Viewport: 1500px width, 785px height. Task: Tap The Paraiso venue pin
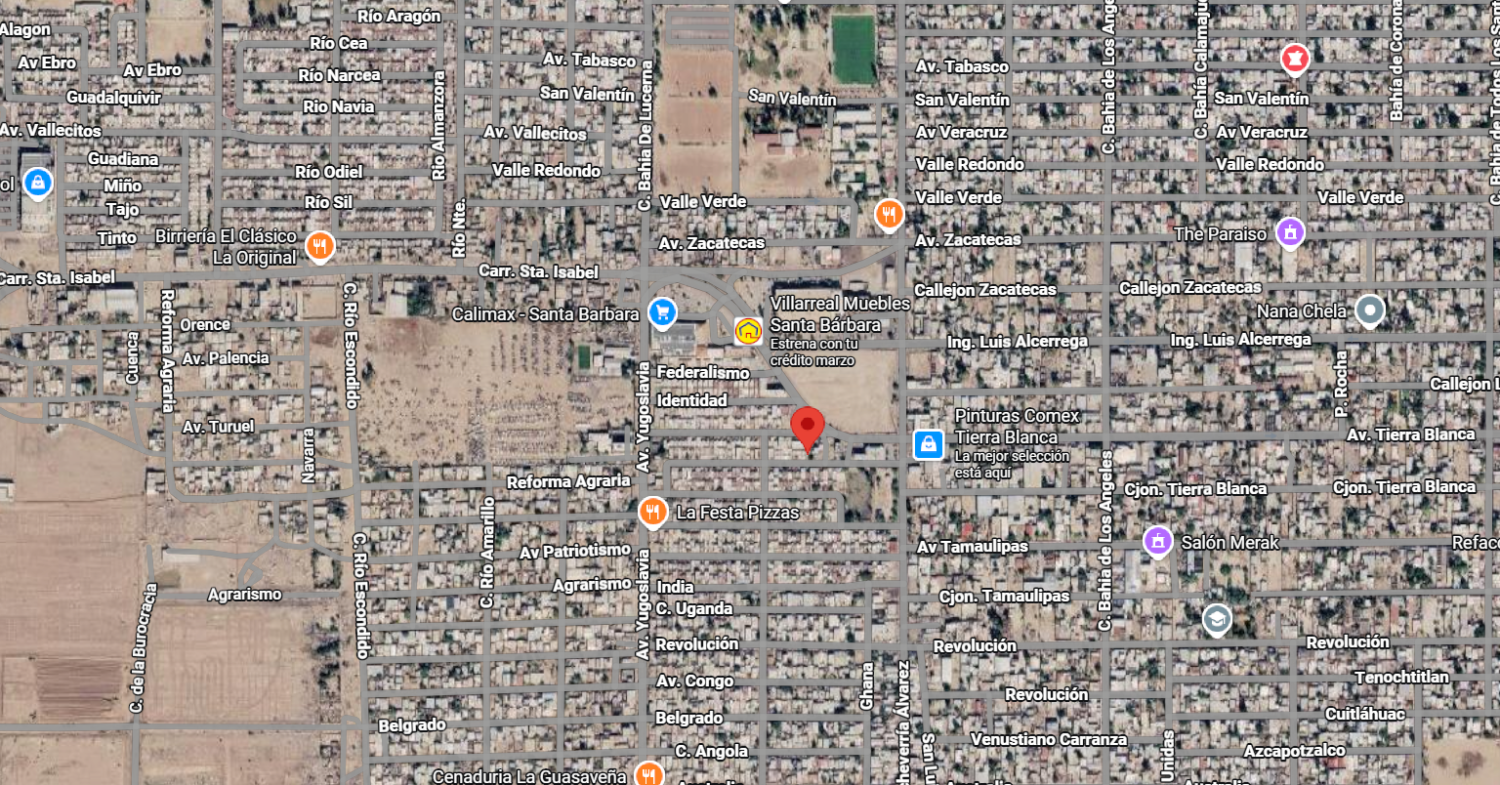(x=1290, y=234)
